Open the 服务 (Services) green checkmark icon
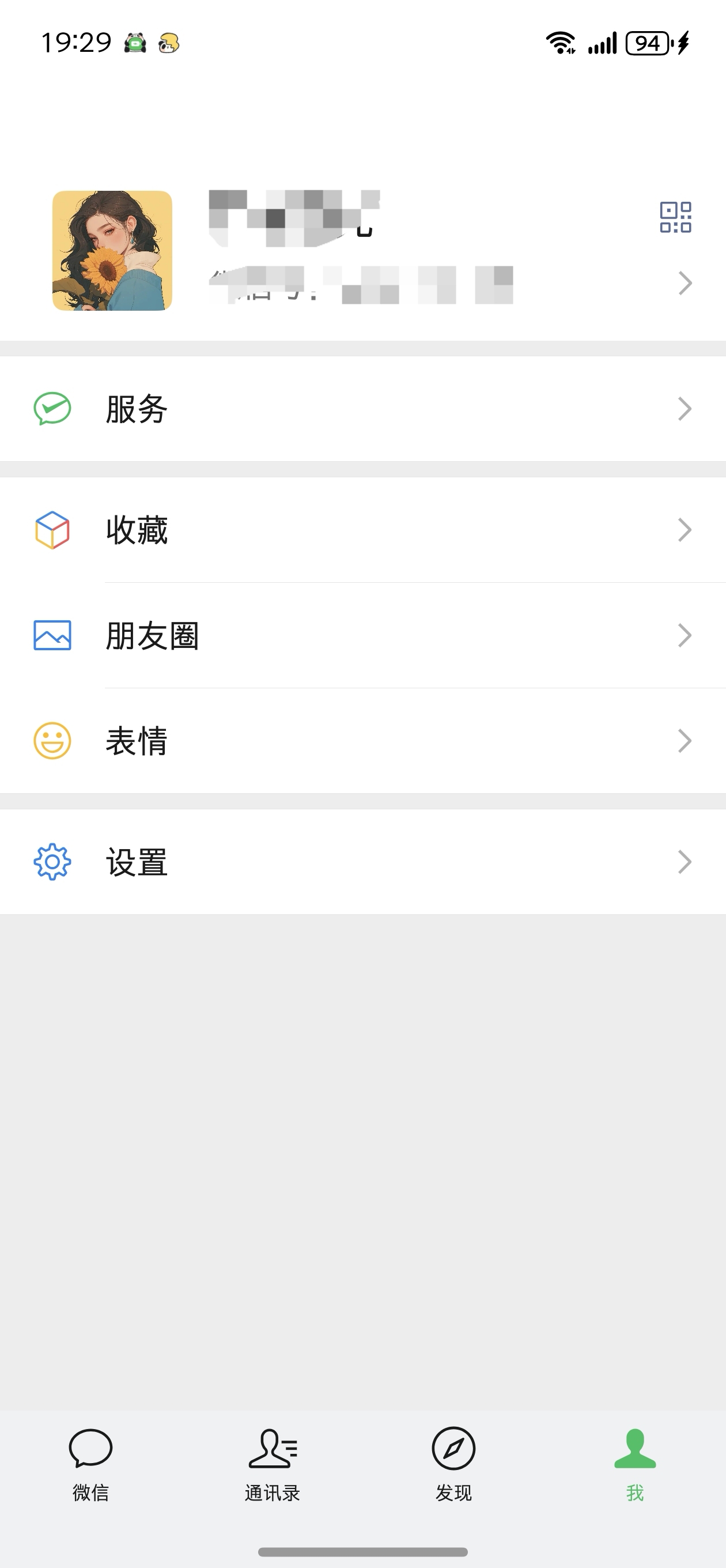Image resolution: width=726 pixels, height=1568 pixels. tap(52, 408)
